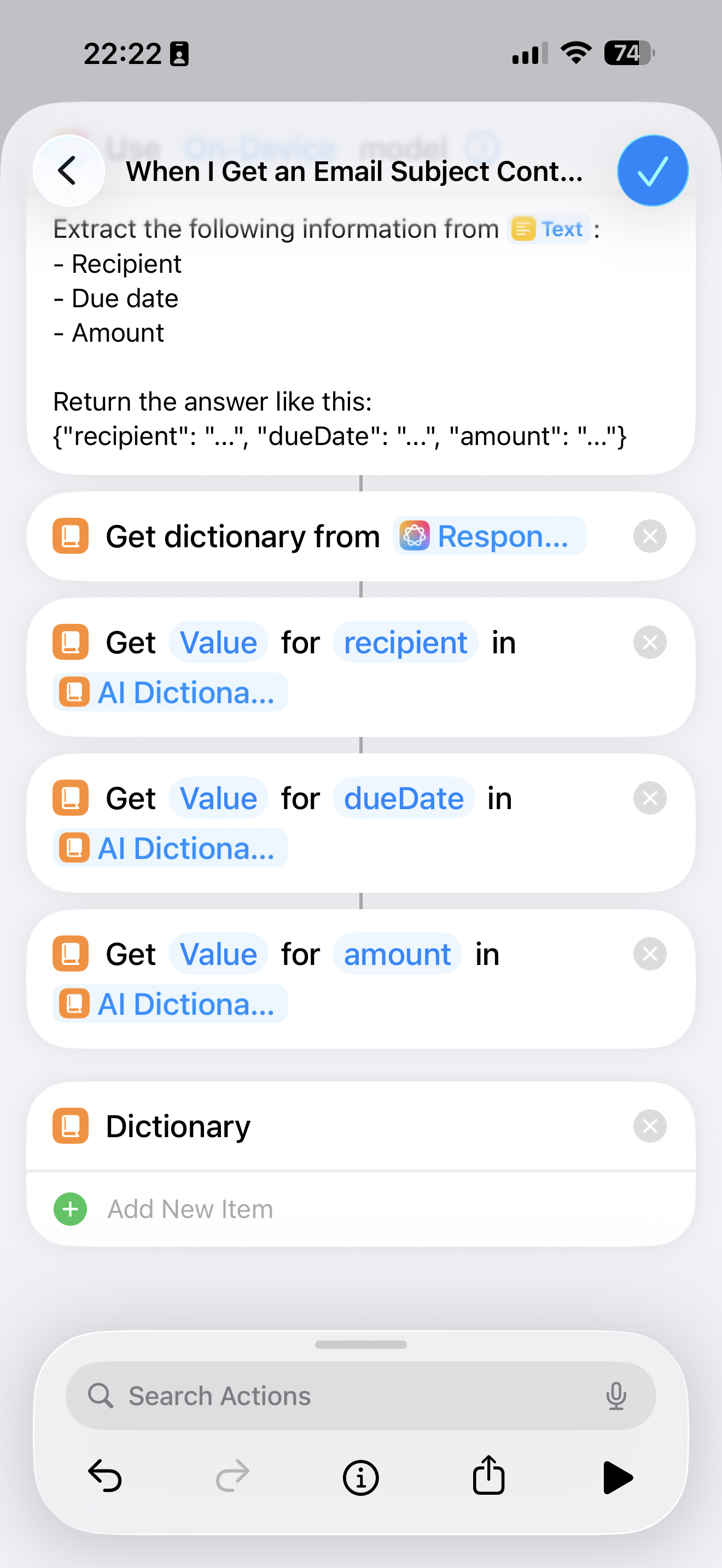Viewport: 722px width, 1568px height.
Task: Open the Response variable in Get dictionary
Action: 489,536
